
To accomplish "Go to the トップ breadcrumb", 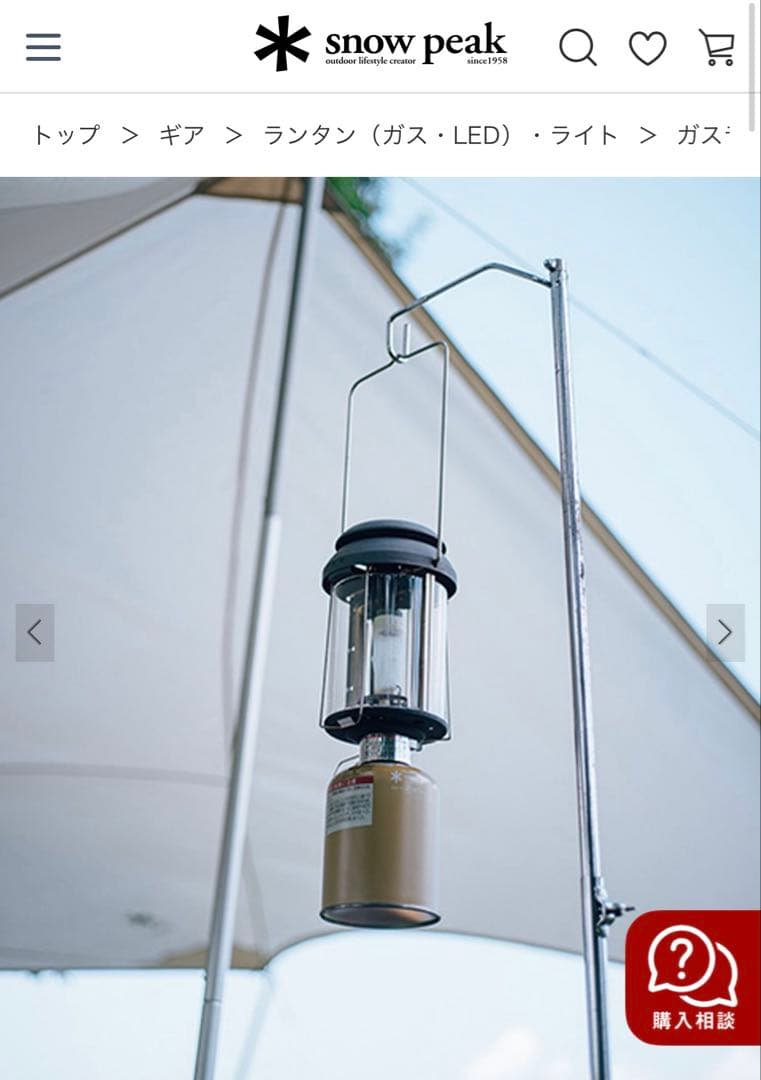I will point(66,135).
